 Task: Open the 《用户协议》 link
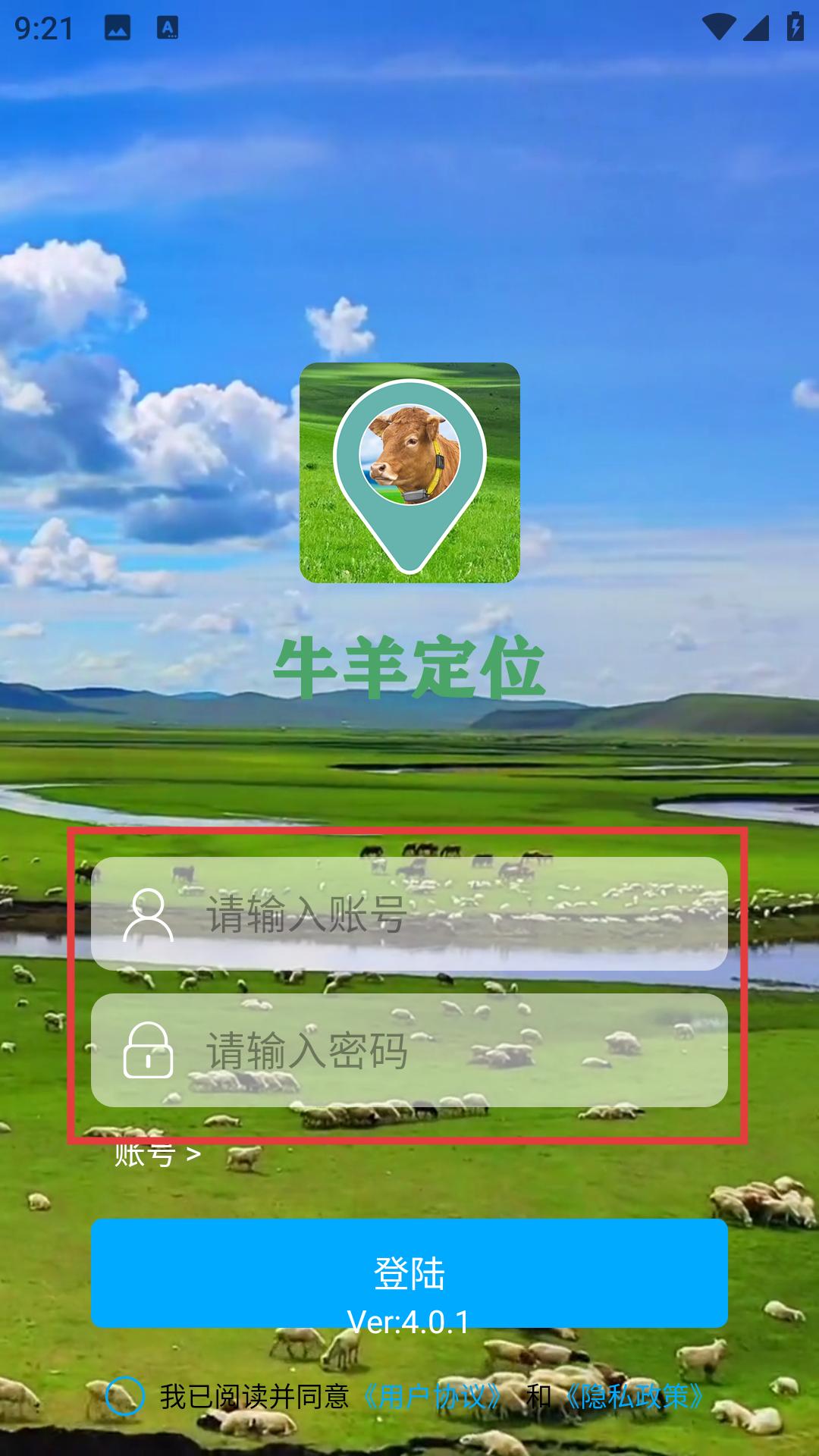(x=432, y=1396)
